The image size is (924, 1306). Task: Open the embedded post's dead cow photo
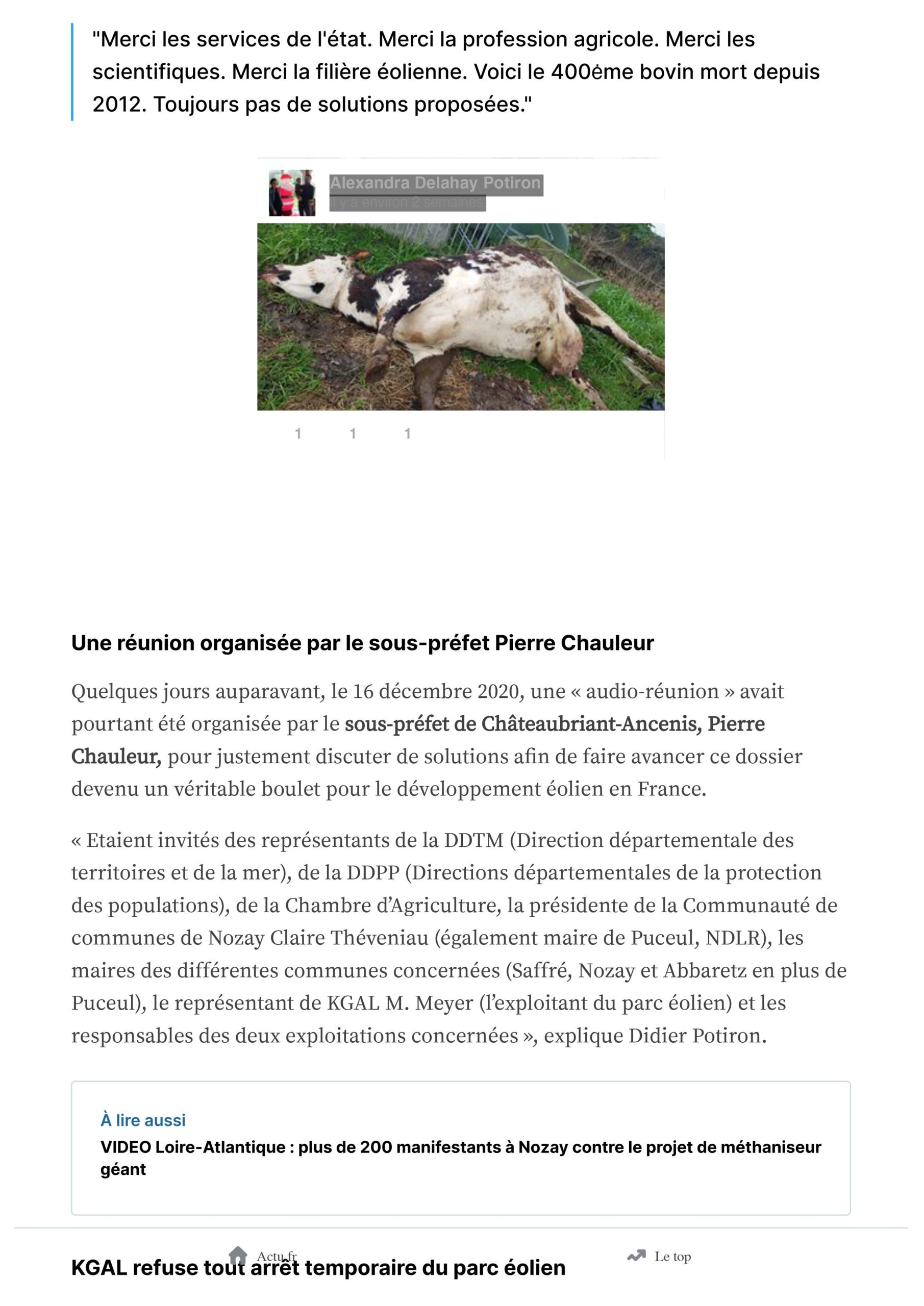coord(460,316)
